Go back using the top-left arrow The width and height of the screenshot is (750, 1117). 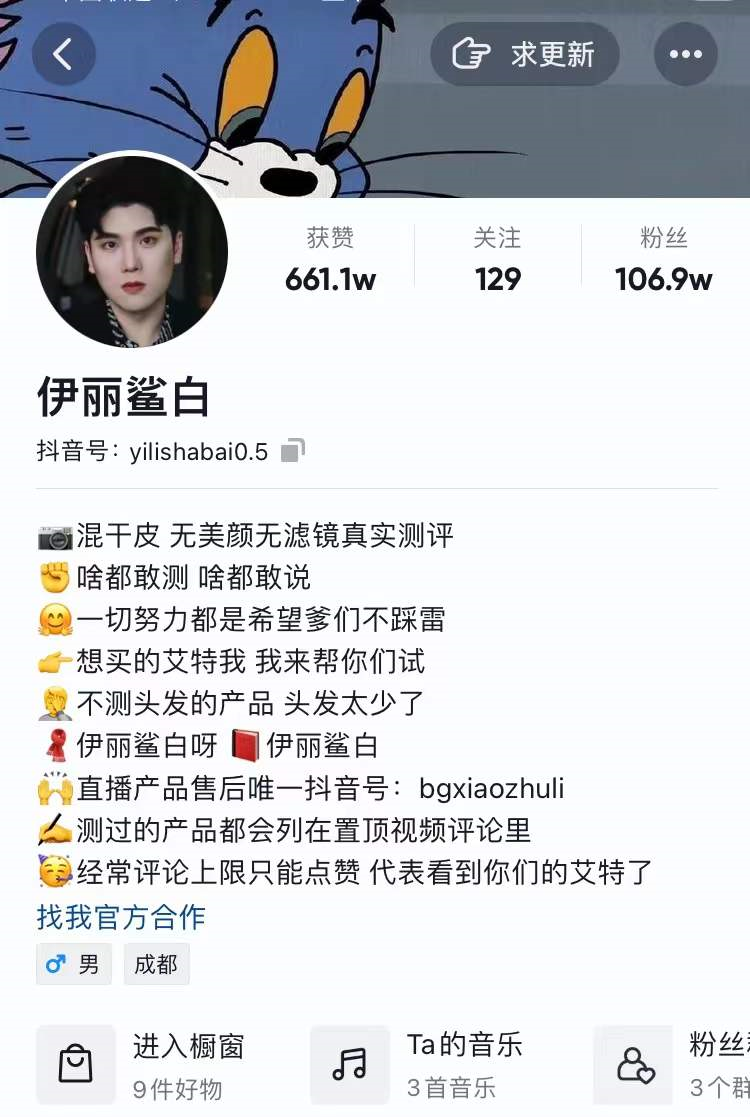(63, 54)
